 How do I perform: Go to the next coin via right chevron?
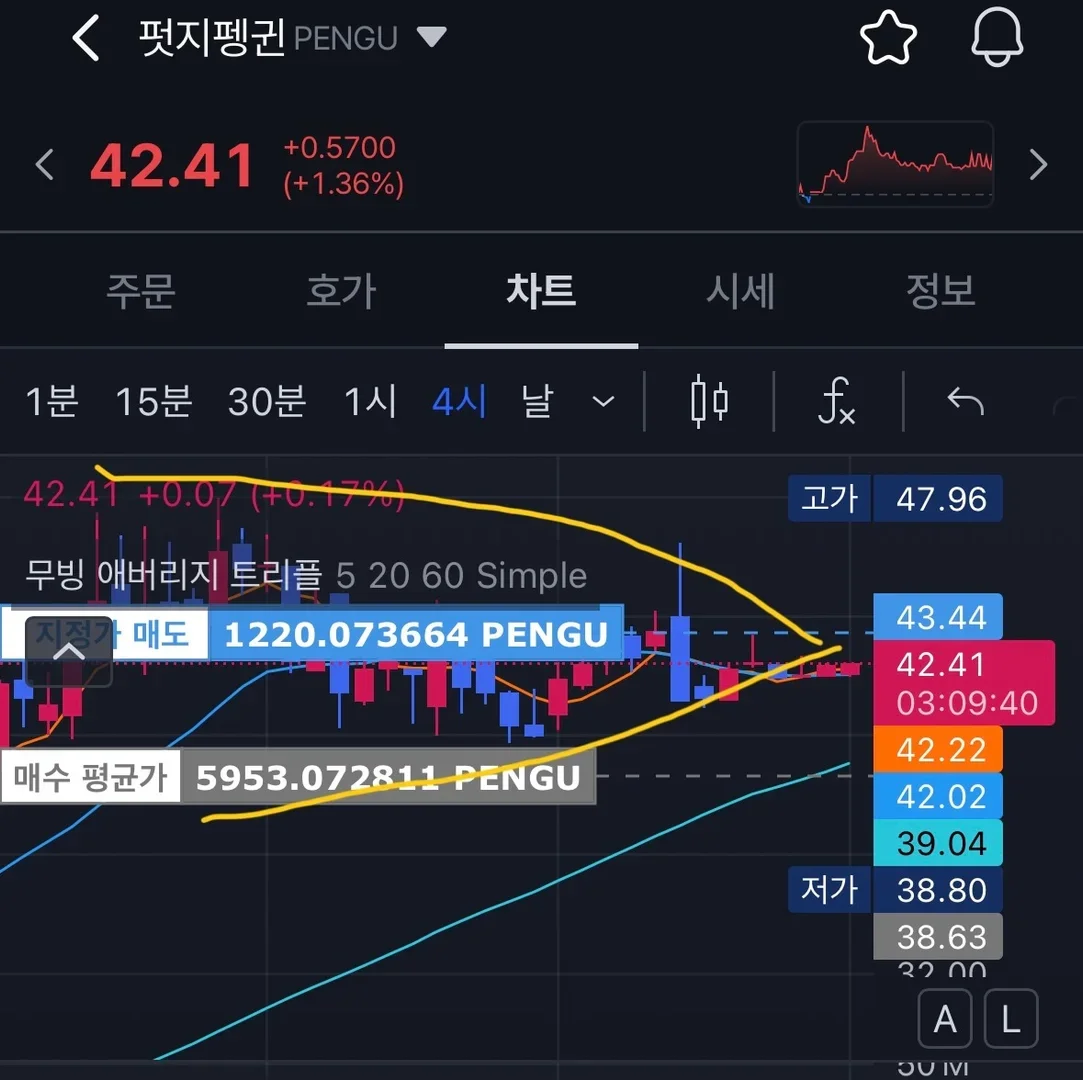point(1038,165)
